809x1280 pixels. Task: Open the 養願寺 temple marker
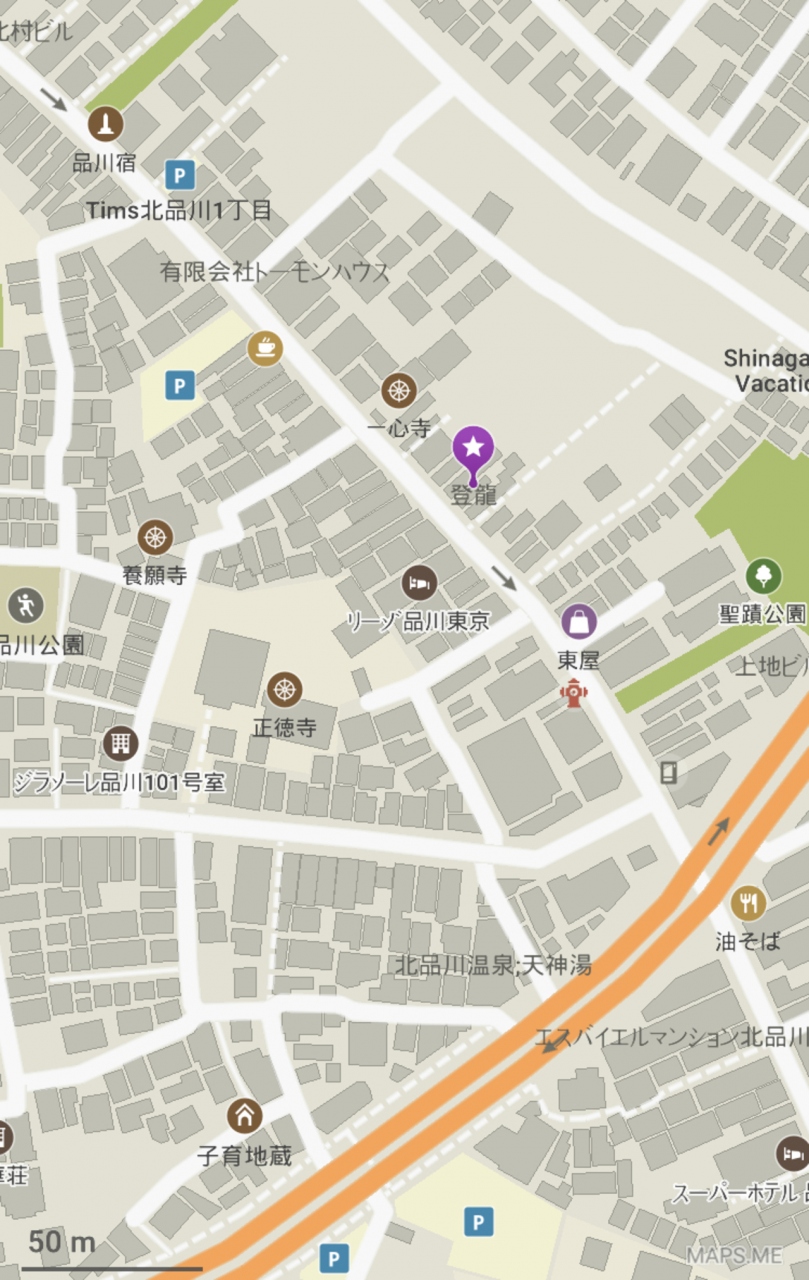(155, 538)
